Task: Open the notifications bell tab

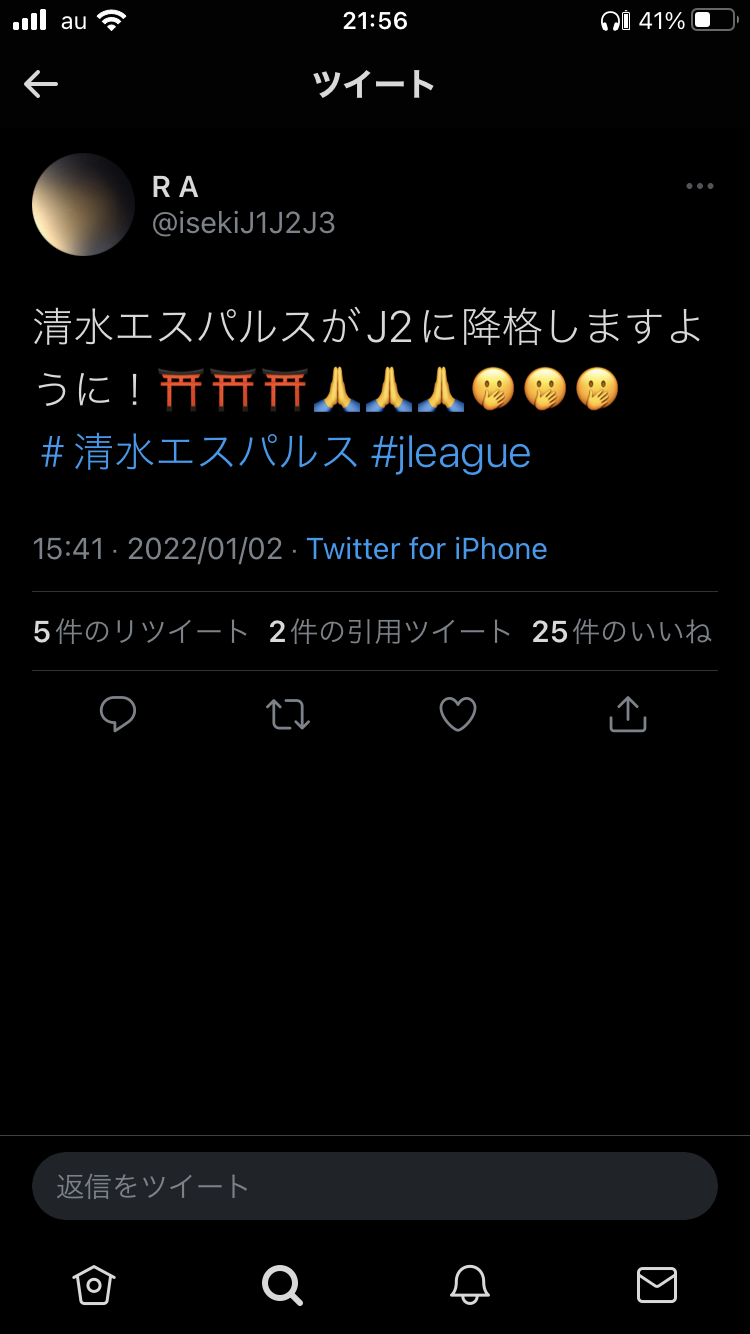Action: point(469,1284)
